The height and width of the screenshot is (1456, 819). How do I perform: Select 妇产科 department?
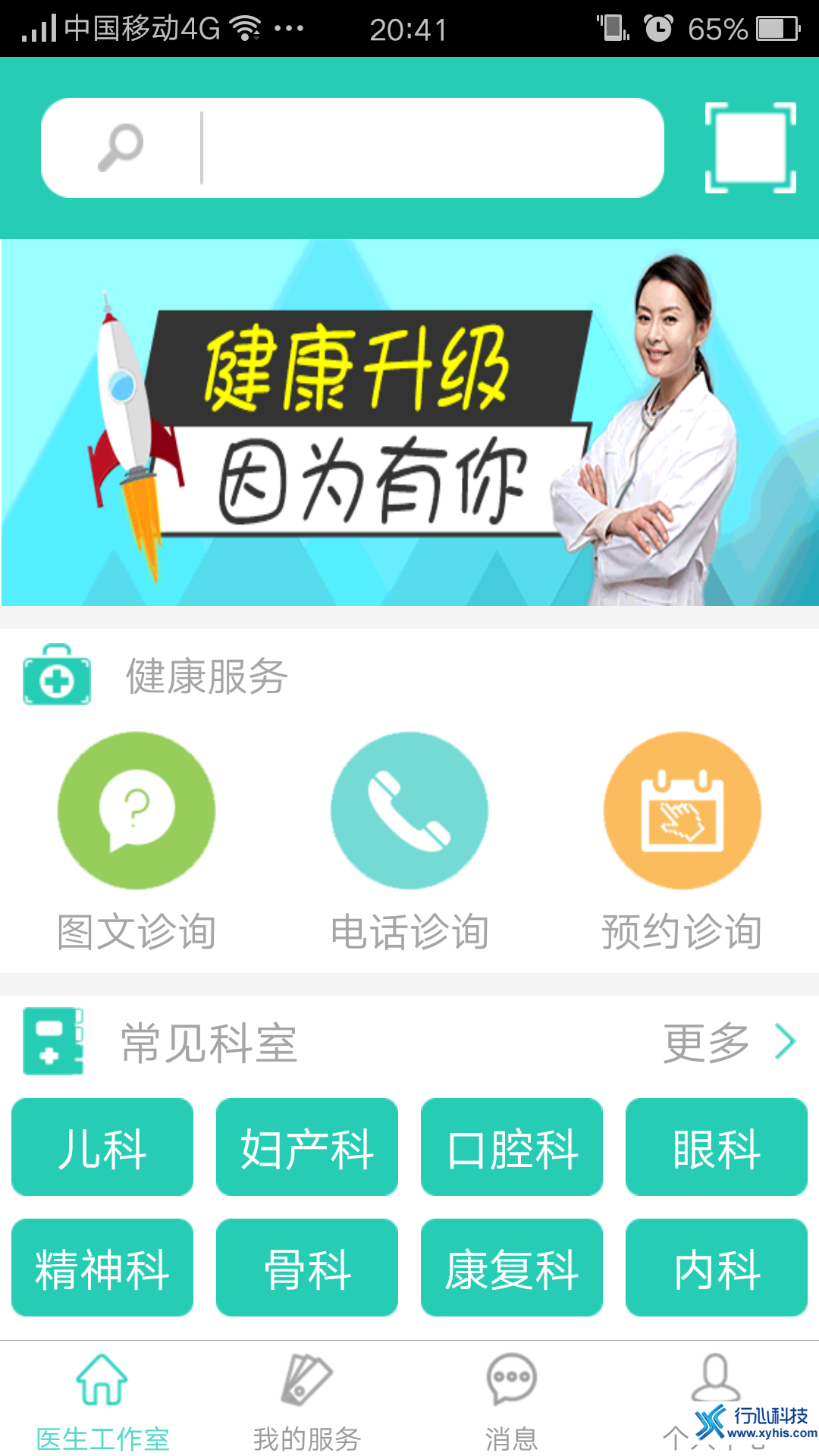307,1147
